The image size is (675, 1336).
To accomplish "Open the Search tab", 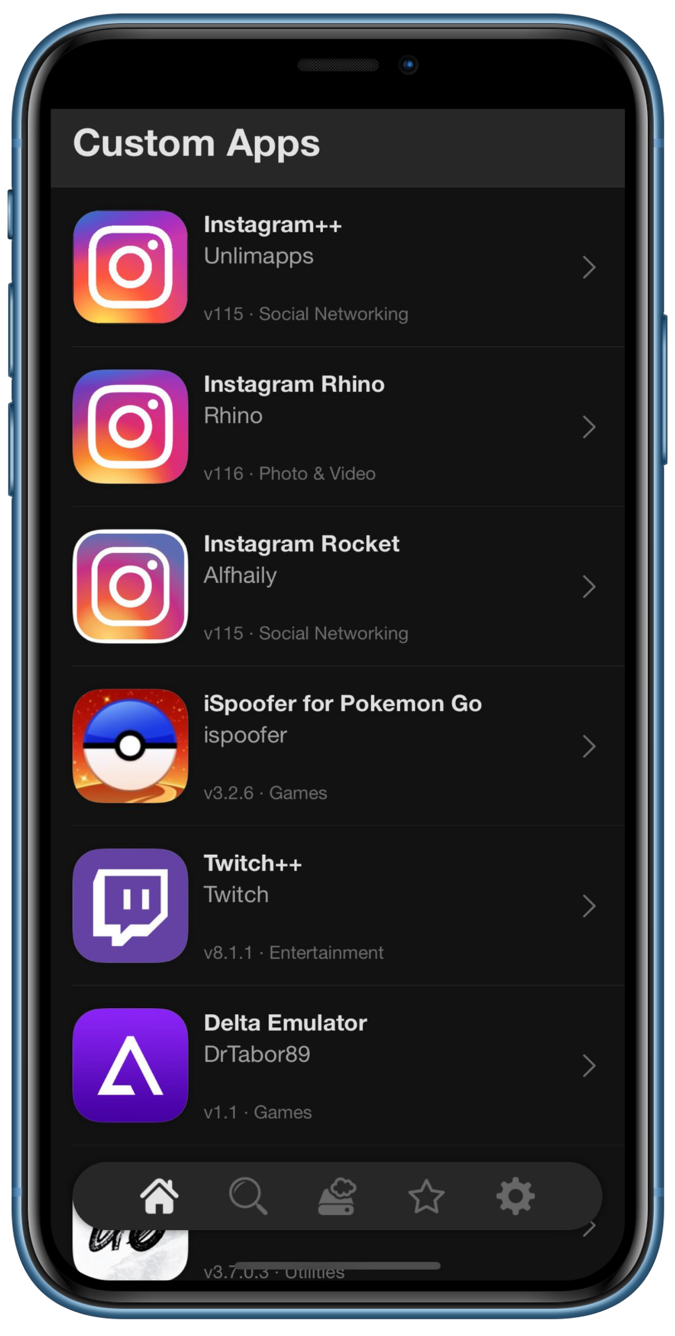I will pyautogui.click(x=248, y=1195).
